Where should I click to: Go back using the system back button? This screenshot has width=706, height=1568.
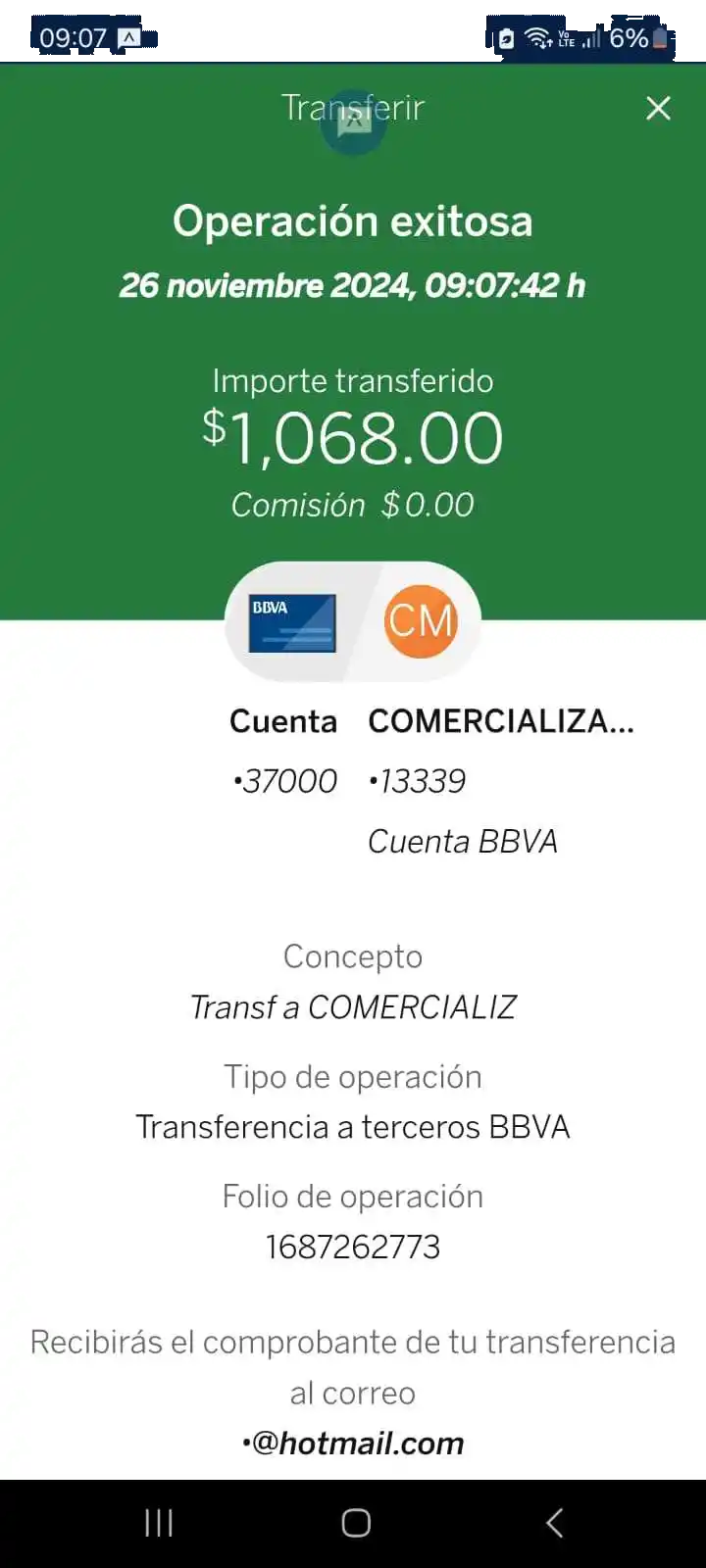click(x=554, y=1523)
